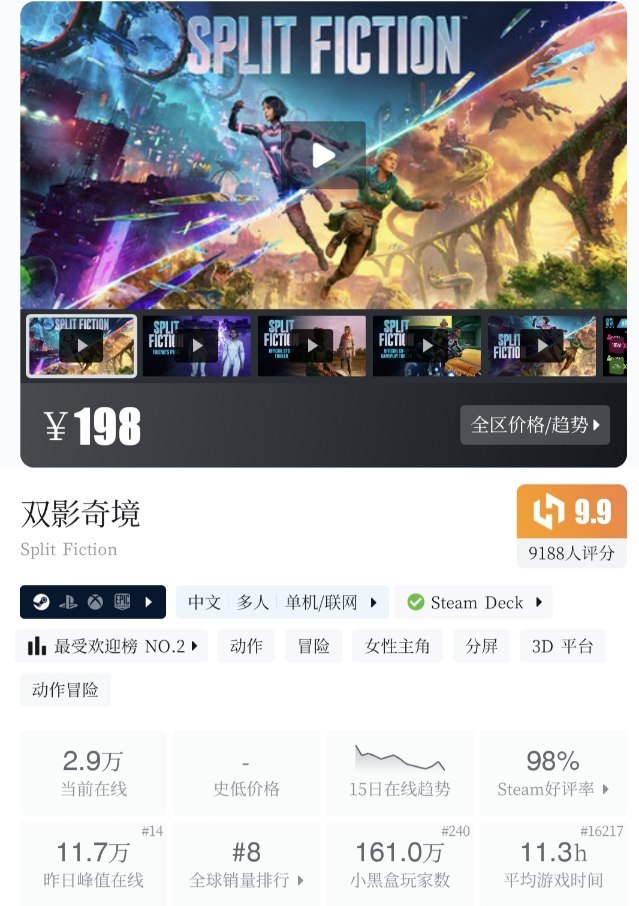This screenshot has width=639, height=906.
Task: Open Steam Deck compatibility details
Action: (473, 602)
